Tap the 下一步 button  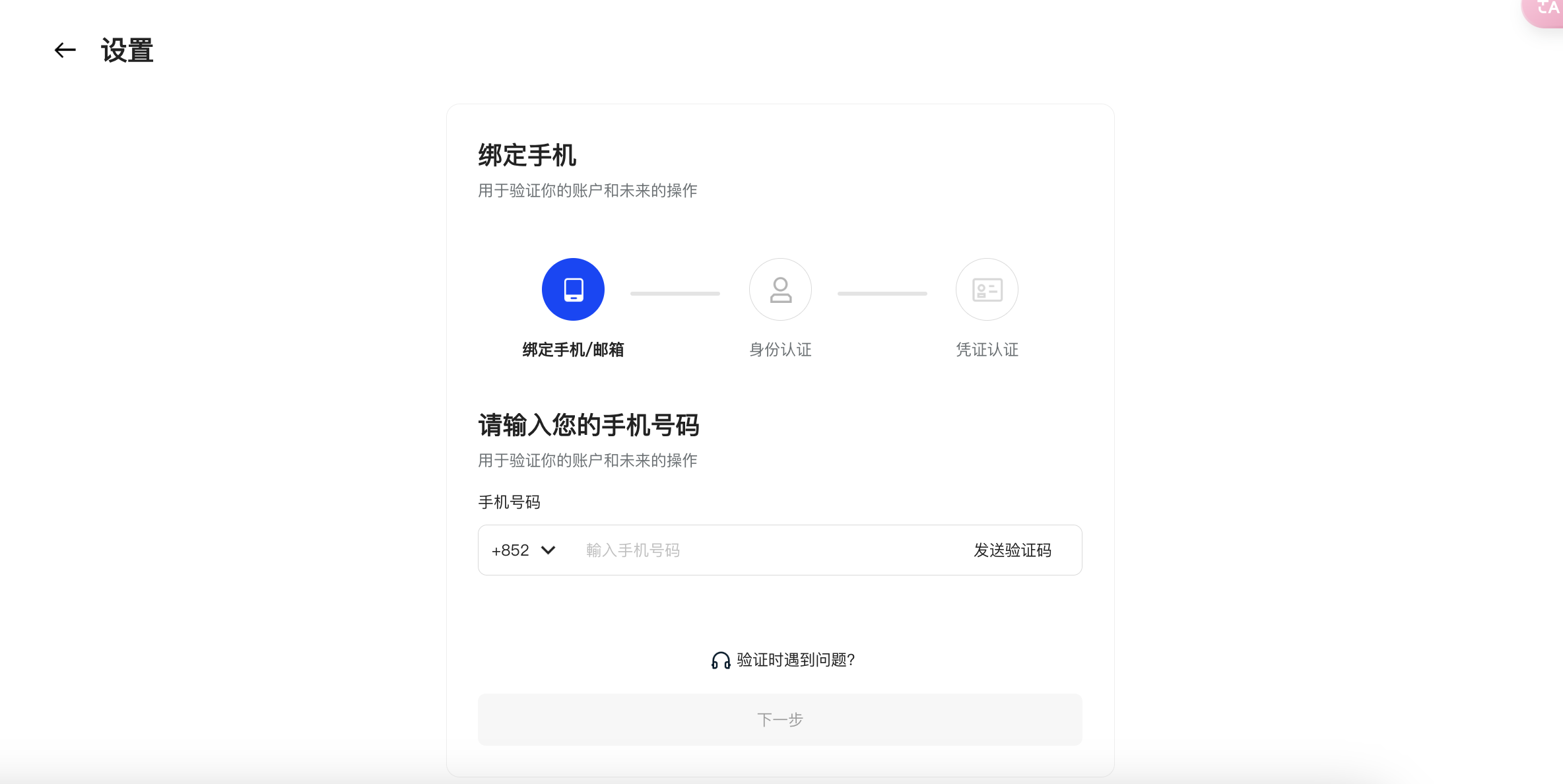pyautogui.click(x=780, y=719)
